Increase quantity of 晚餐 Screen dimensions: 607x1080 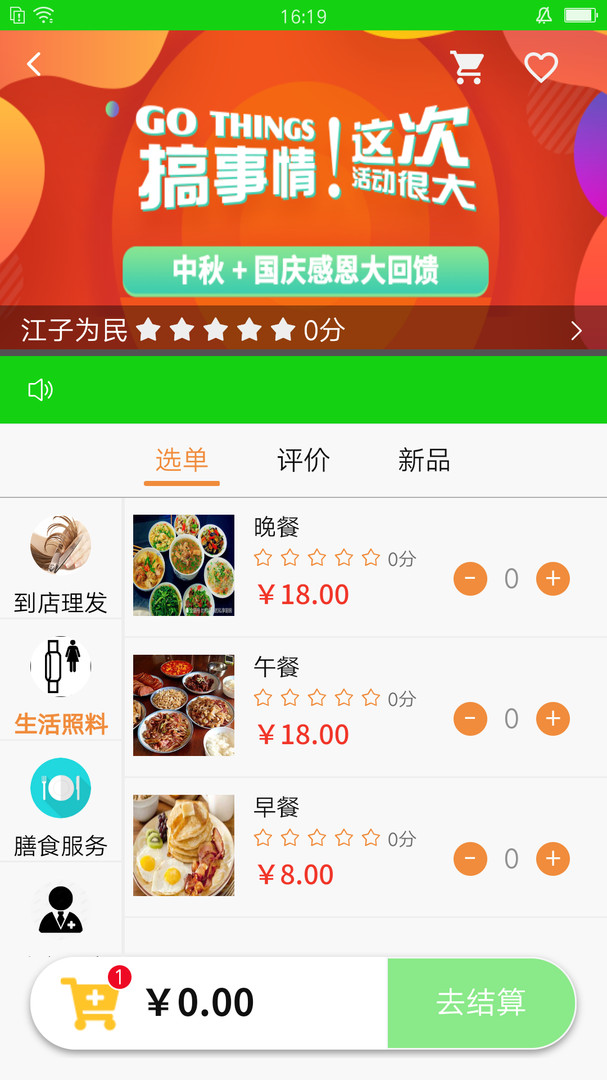(553, 579)
